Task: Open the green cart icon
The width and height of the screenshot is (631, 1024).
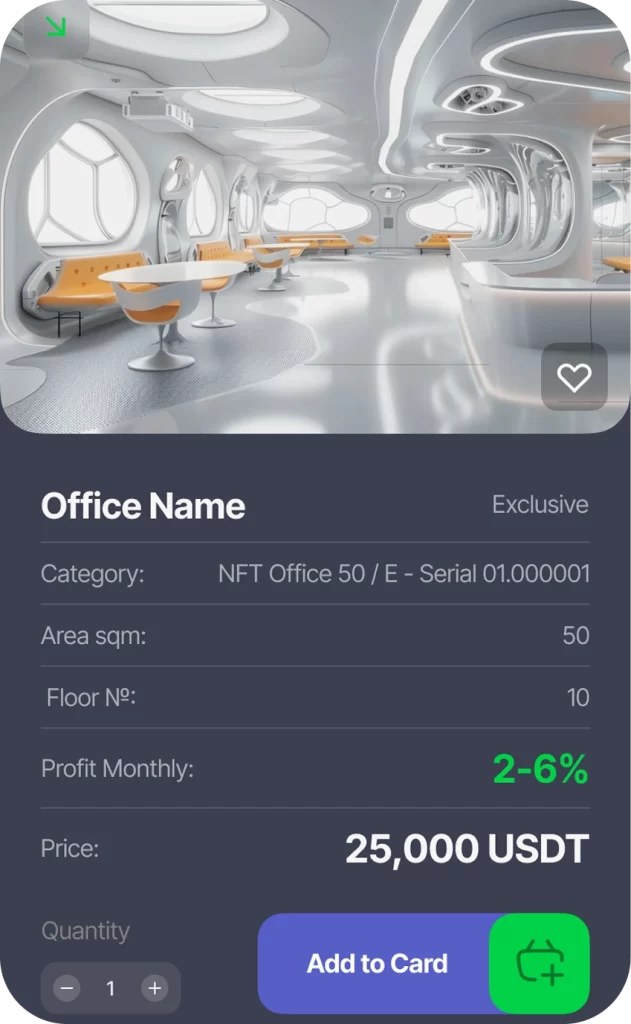Action: 540,964
